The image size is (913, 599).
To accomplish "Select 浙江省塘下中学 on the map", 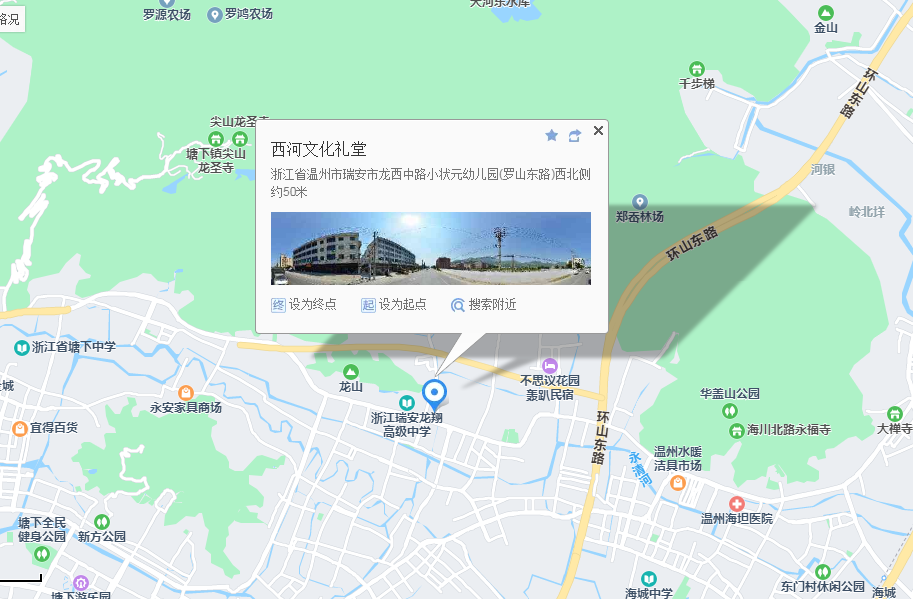I will click(x=21, y=347).
